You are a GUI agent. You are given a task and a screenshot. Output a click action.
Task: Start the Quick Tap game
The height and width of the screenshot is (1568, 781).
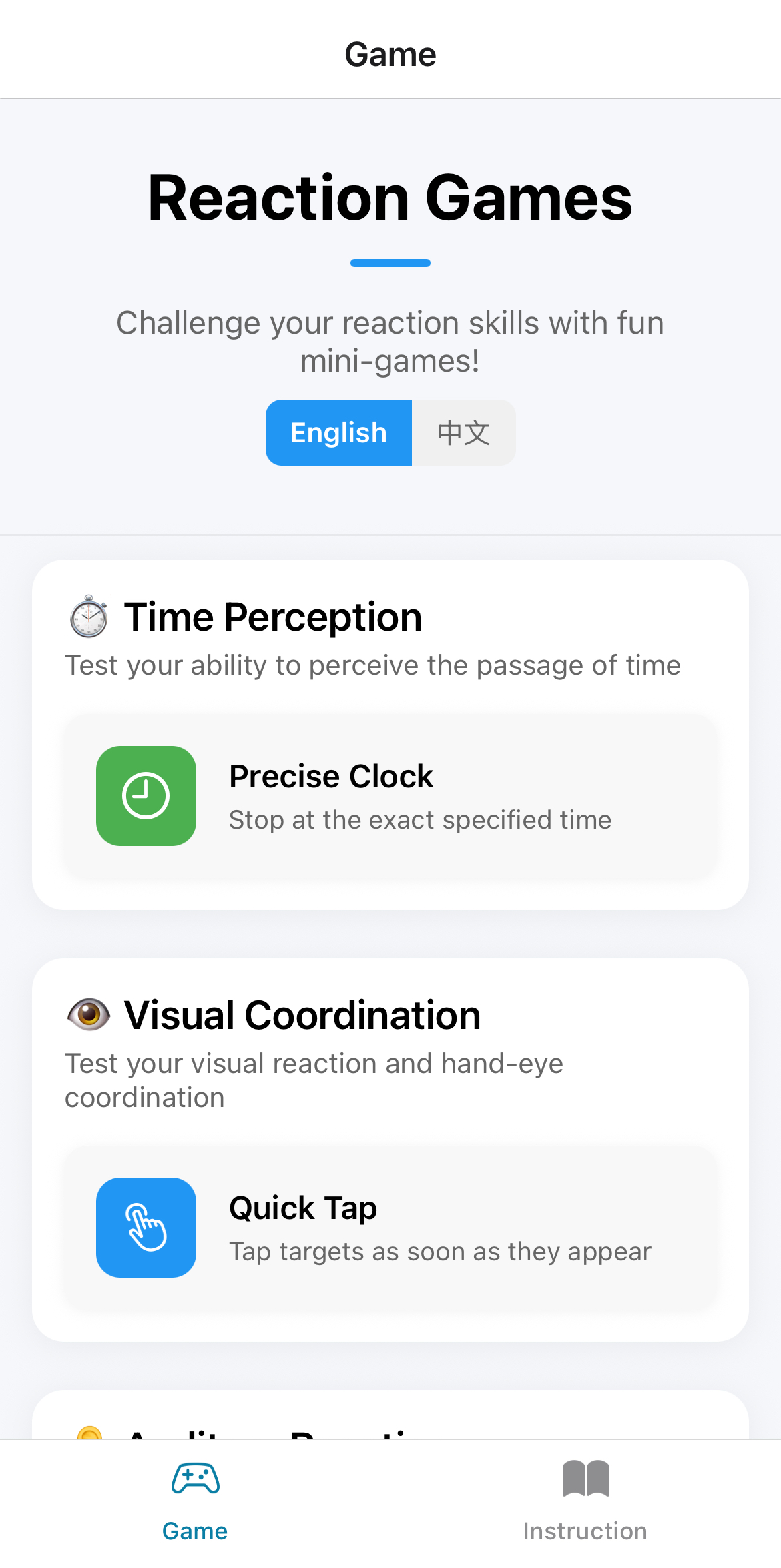(390, 1228)
